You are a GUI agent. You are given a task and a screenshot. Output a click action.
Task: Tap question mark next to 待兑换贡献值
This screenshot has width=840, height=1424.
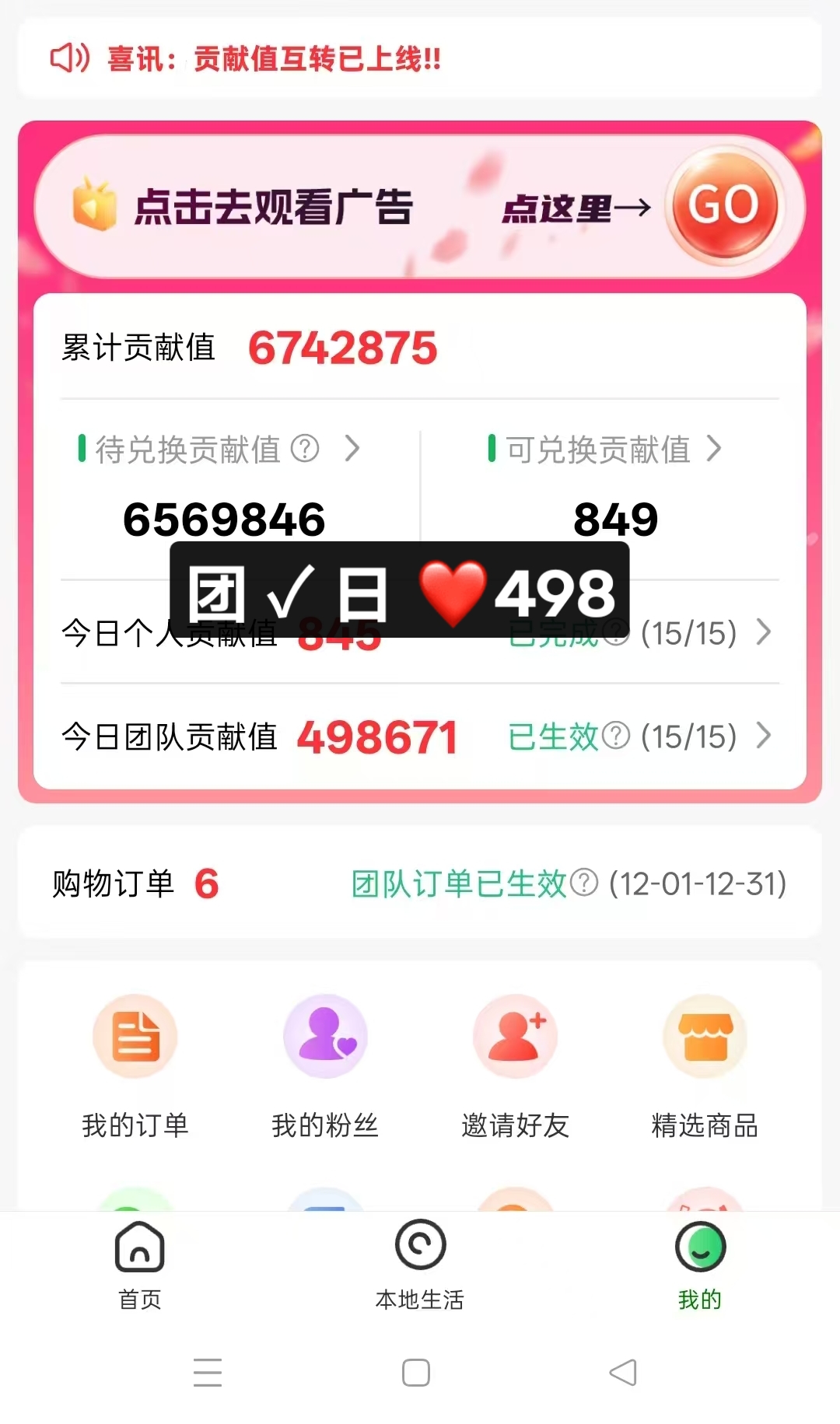coord(305,450)
